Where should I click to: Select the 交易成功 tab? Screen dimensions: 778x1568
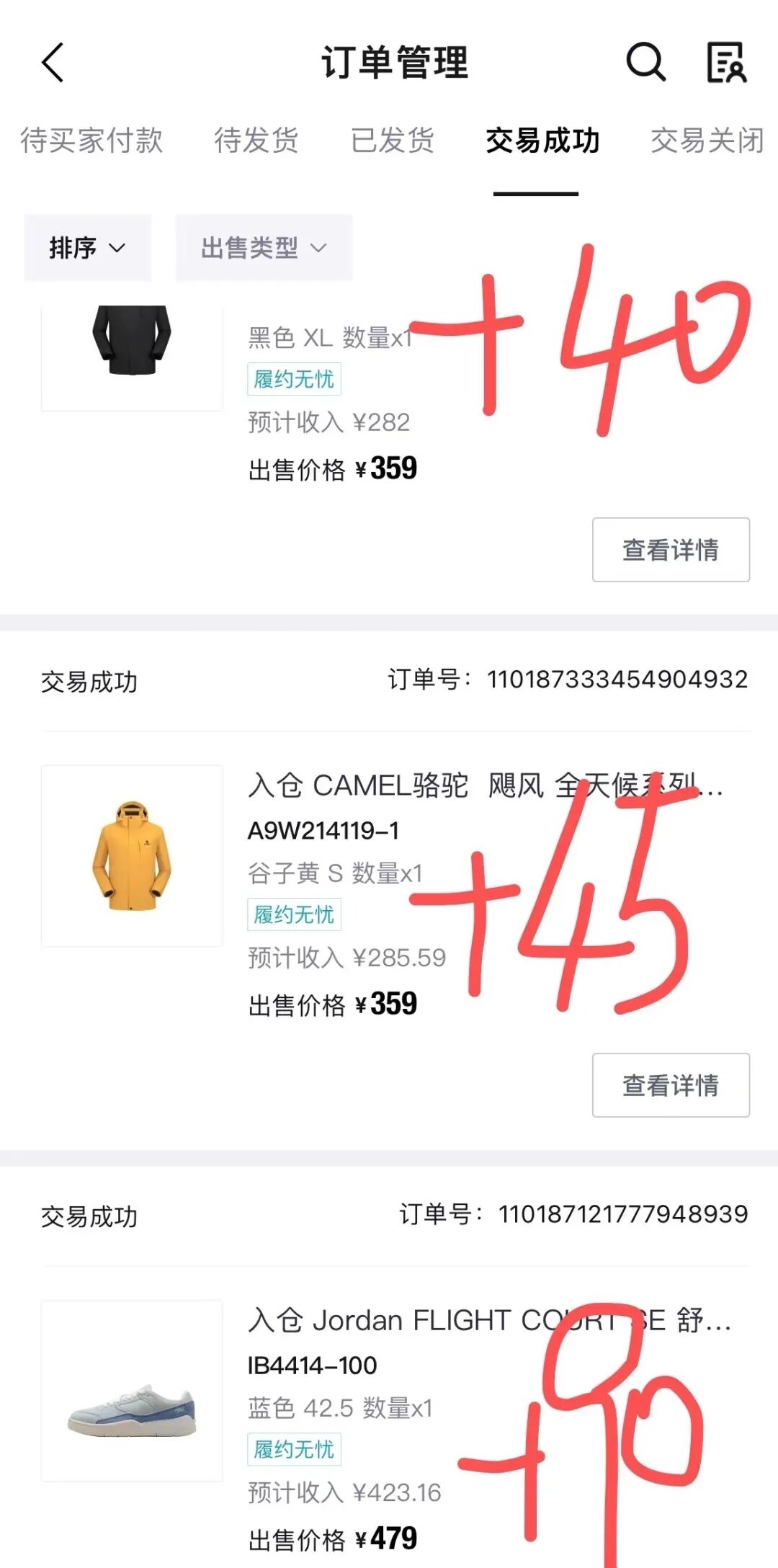(542, 141)
